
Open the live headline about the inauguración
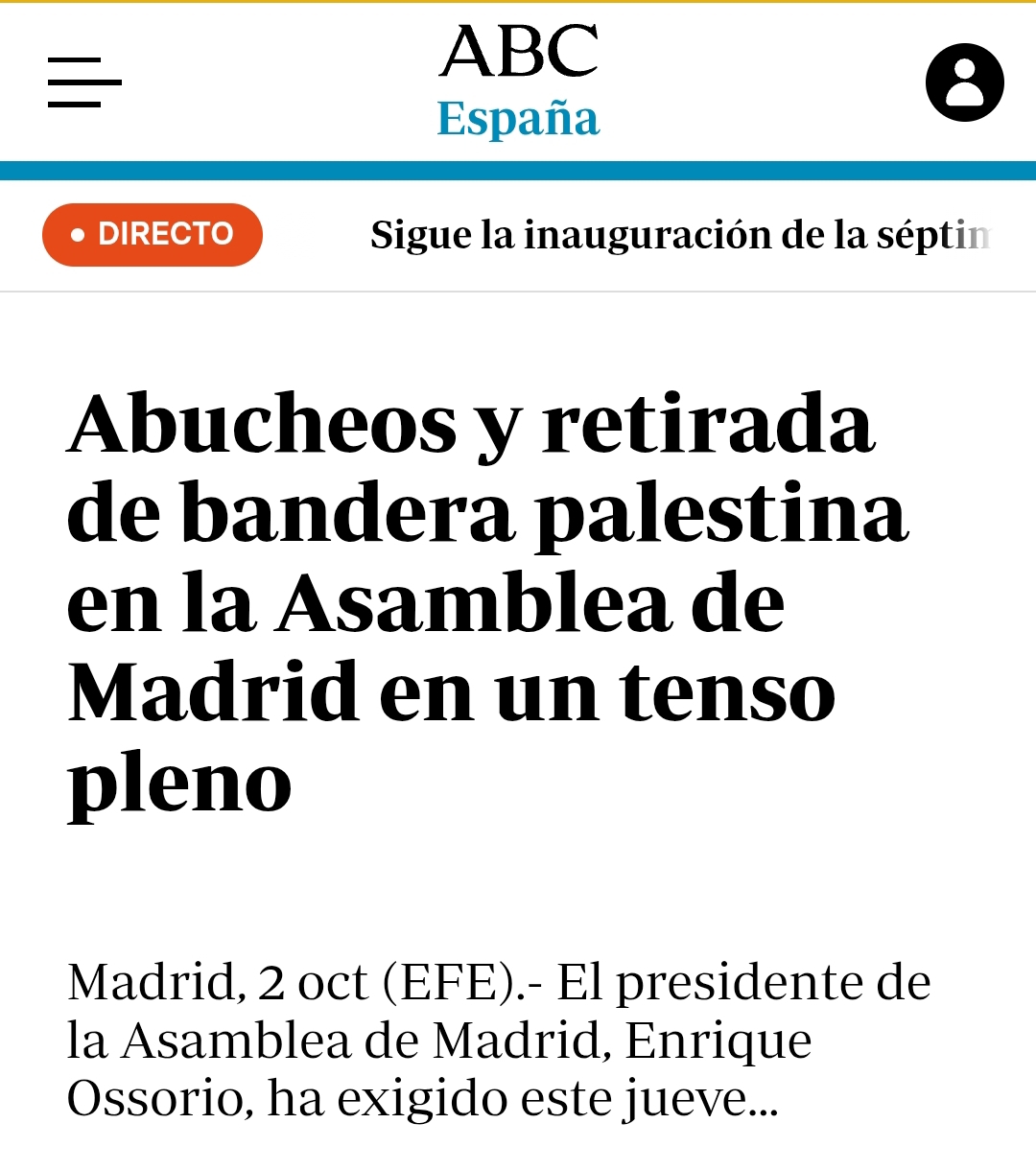[679, 235]
